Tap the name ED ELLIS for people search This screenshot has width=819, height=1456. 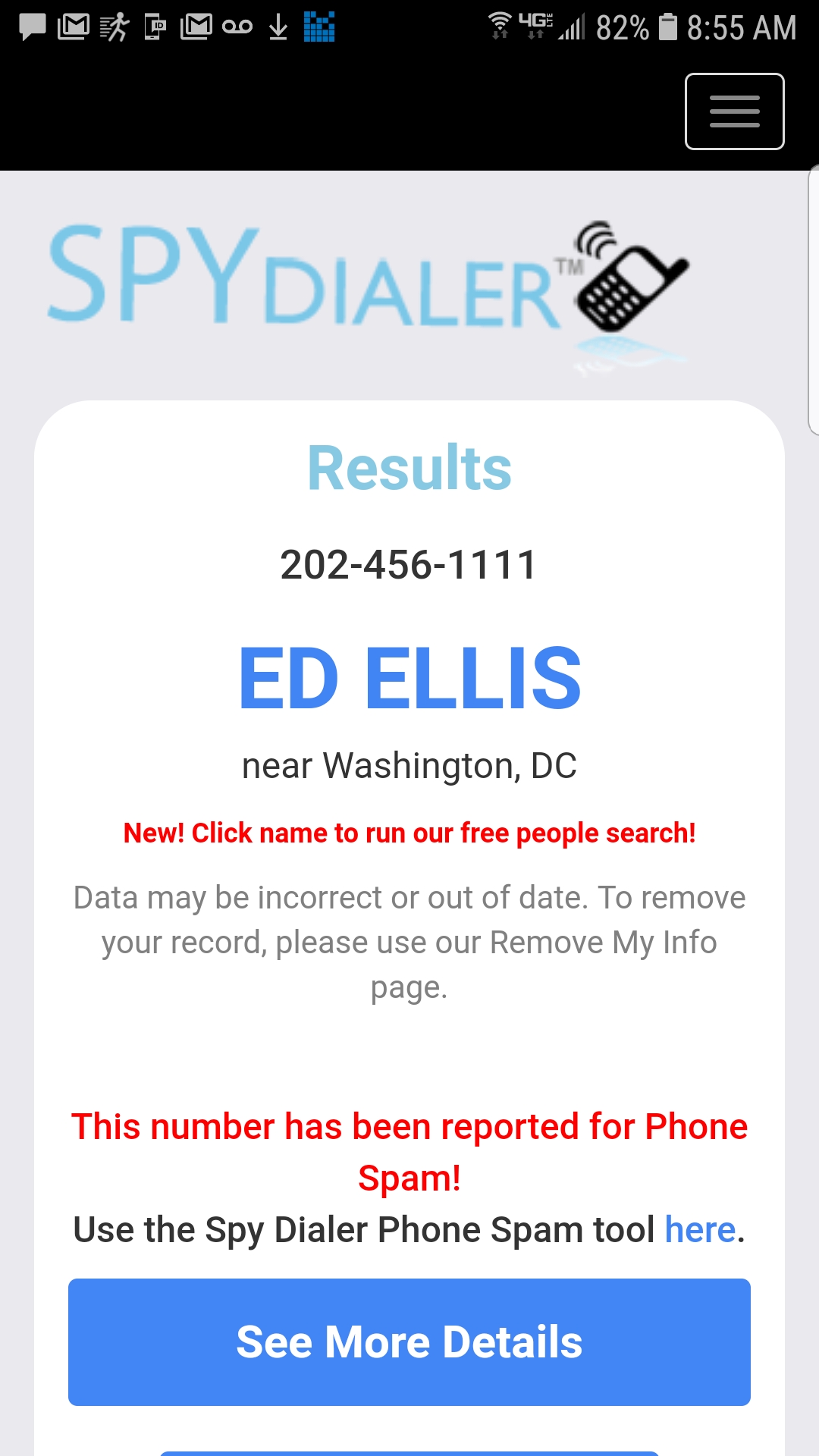point(409,678)
